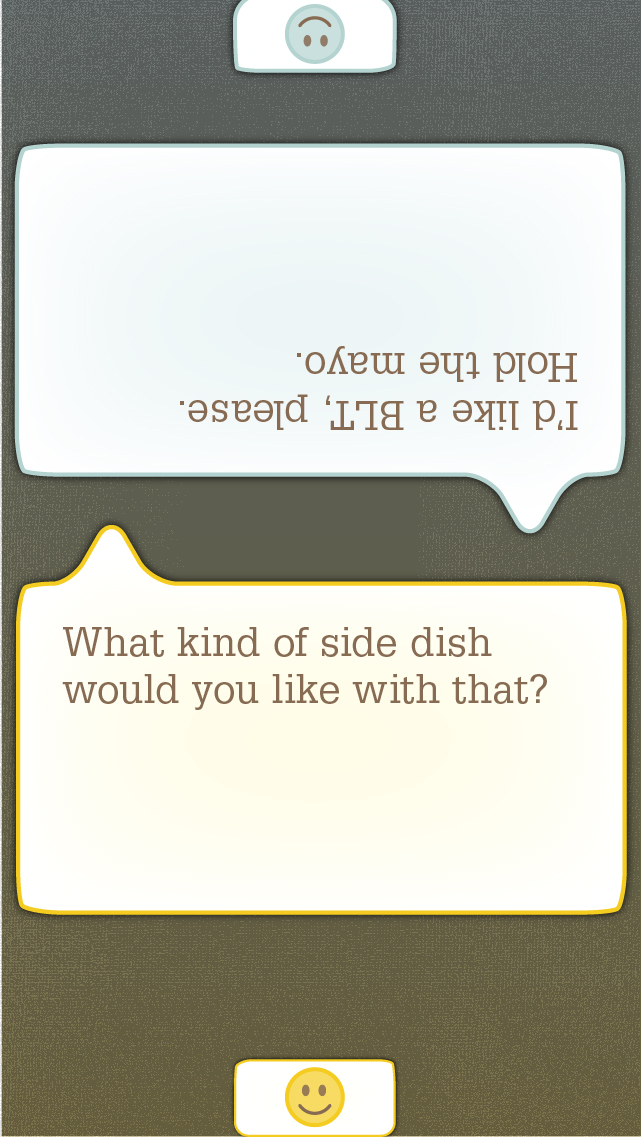The width and height of the screenshot is (641, 1137).
Task: Tap the yellow smiley button at the bottom
Action: click(x=315, y=1097)
